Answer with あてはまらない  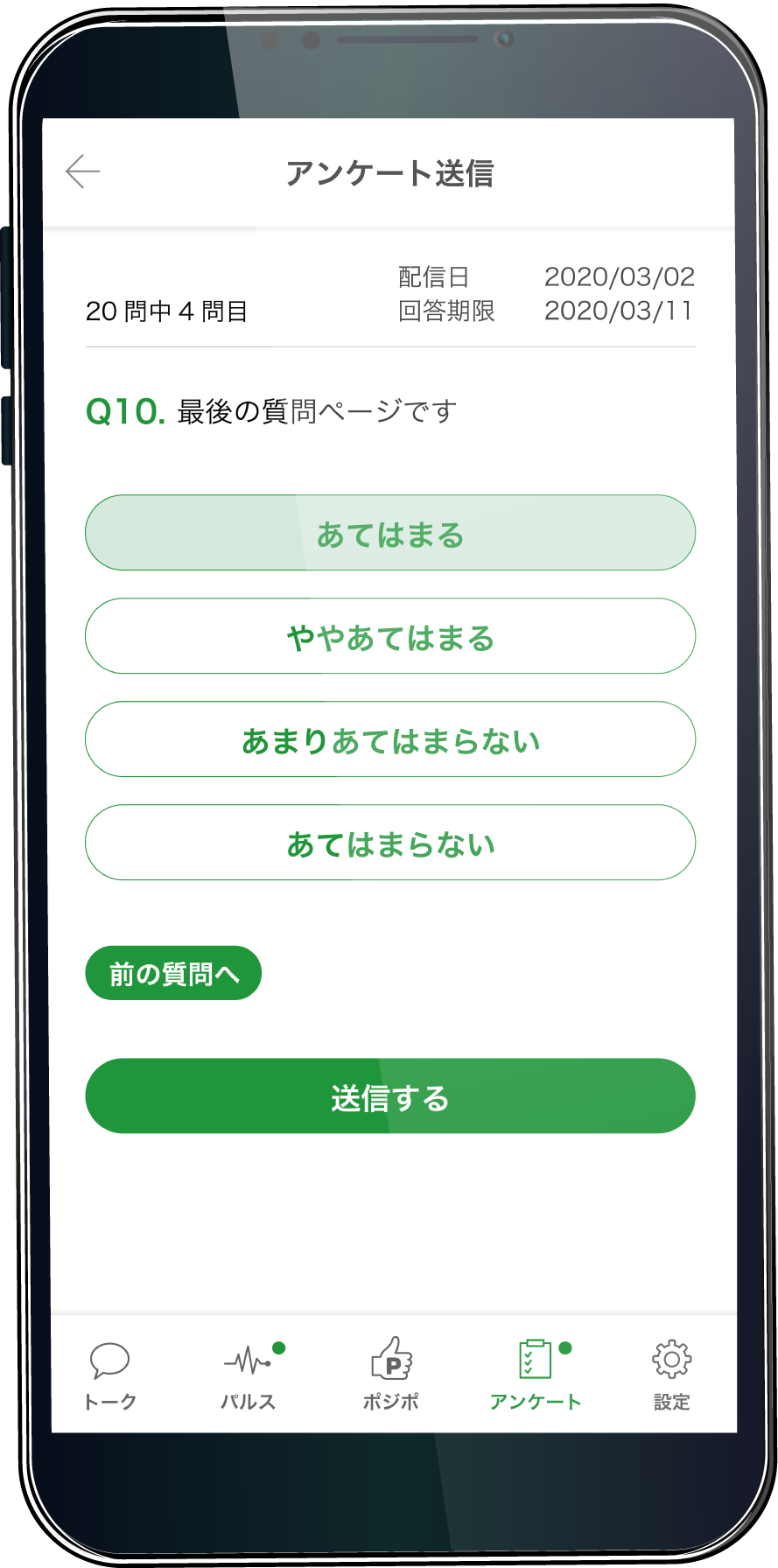coord(390,843)
